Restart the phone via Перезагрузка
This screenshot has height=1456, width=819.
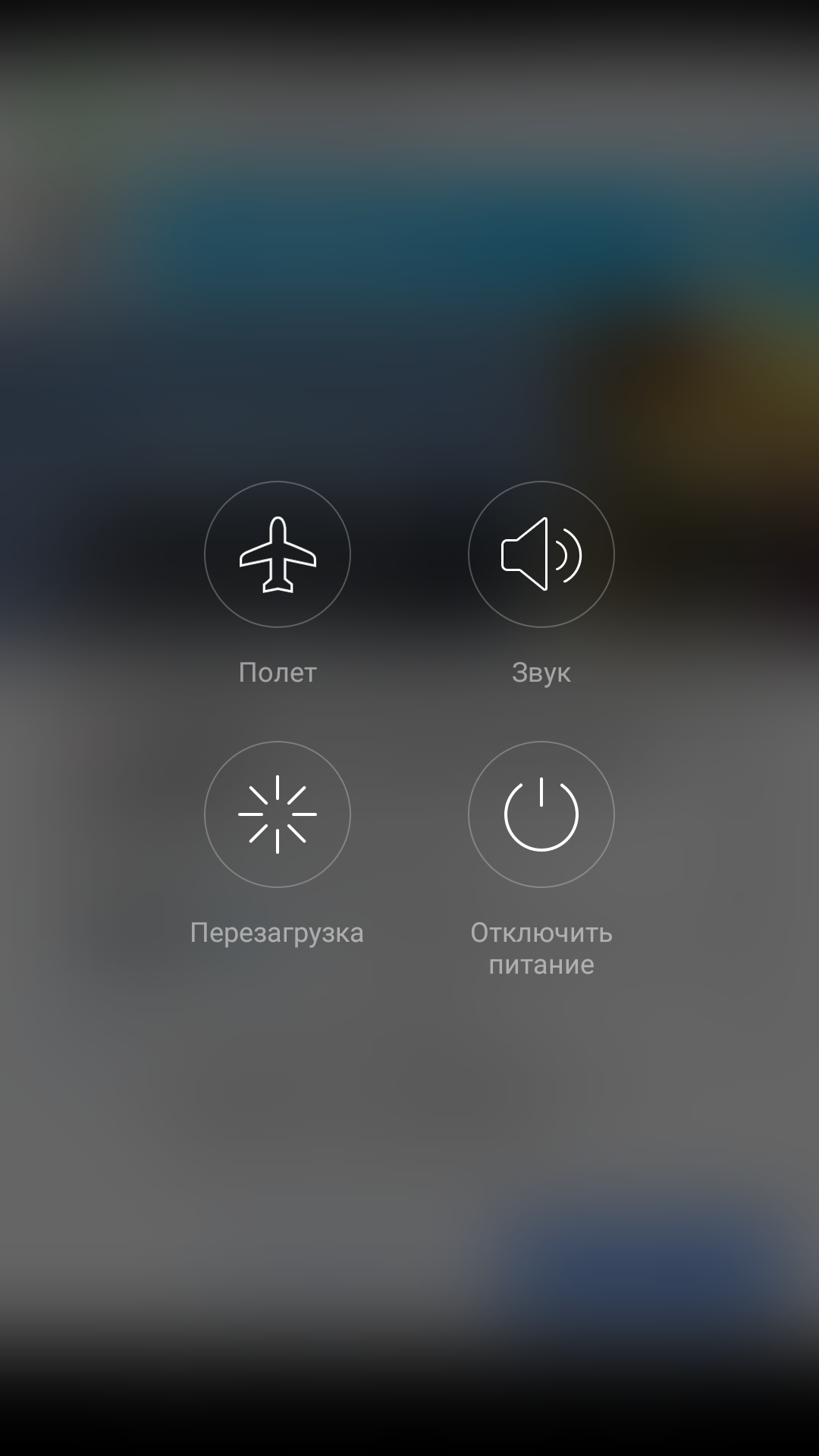278,814
